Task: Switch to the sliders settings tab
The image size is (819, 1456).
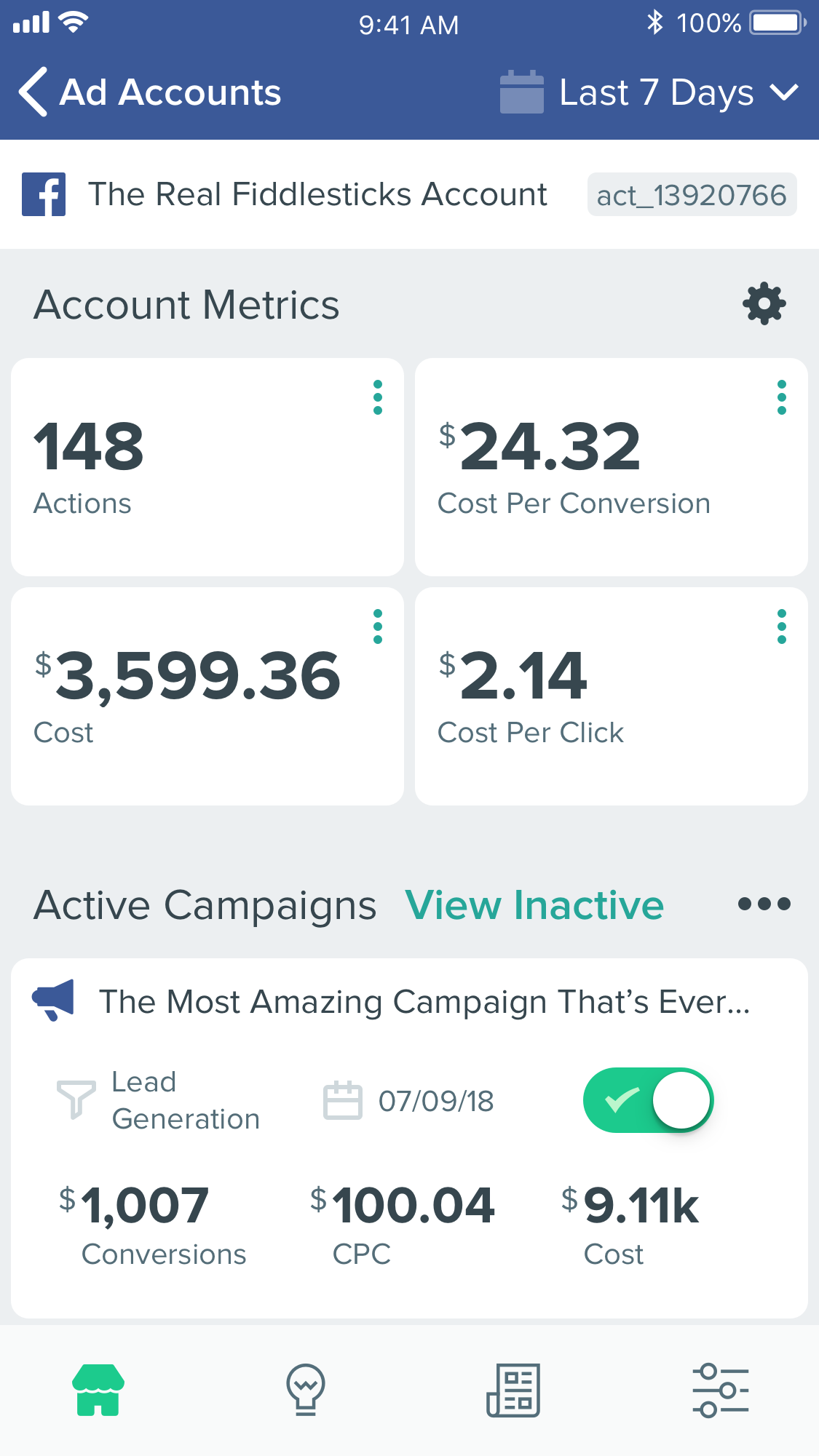Action: [720, 1390]
